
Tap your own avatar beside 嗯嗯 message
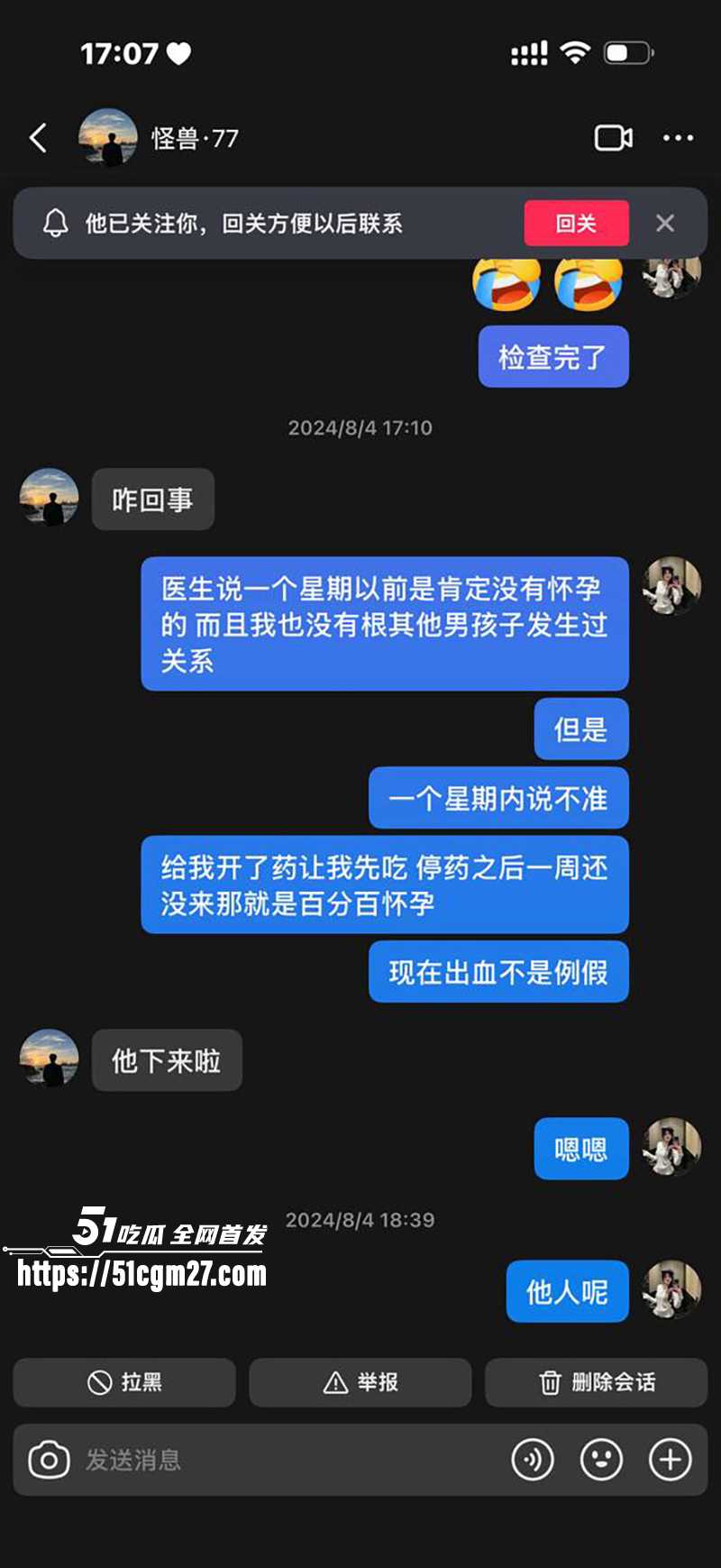point(671,1149)
